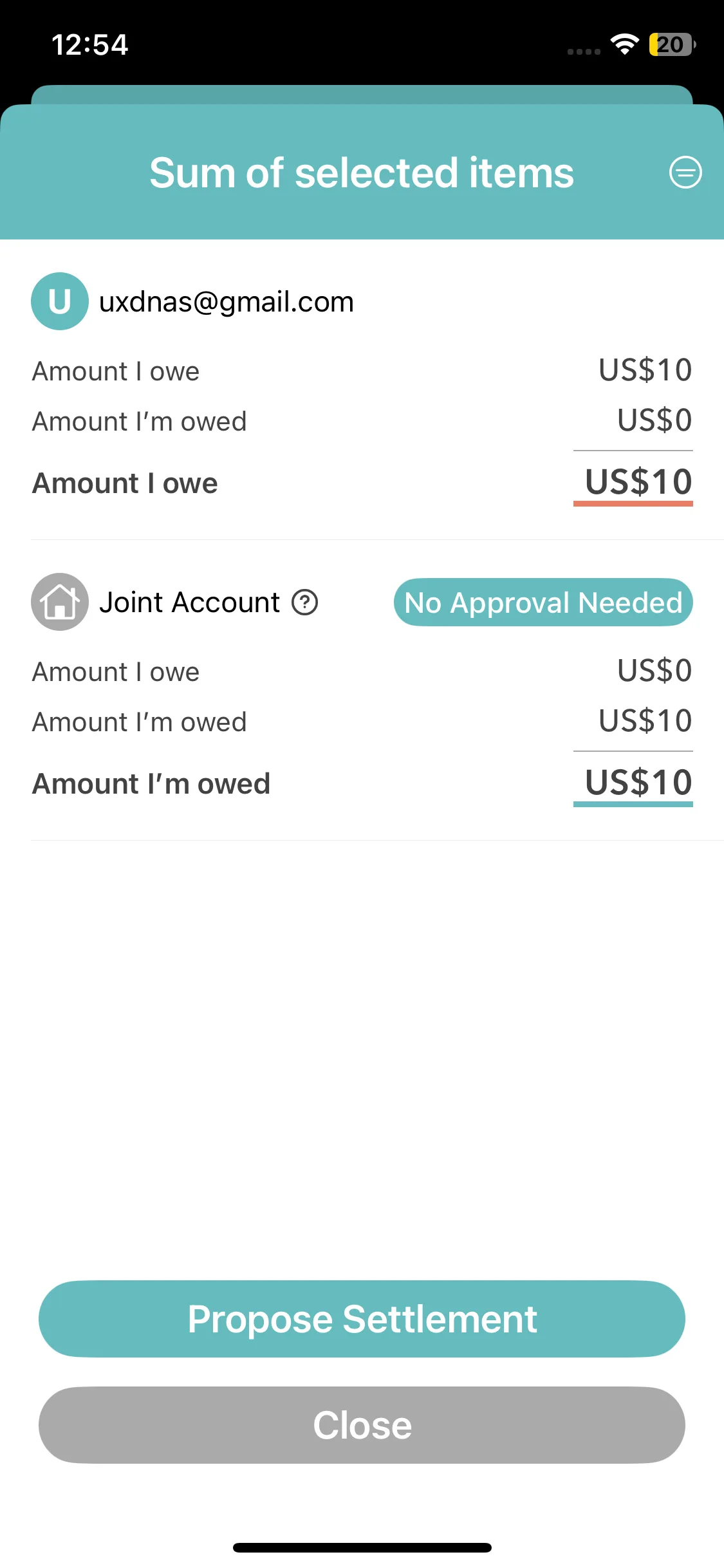
Task: Close the sum of selected items sheet
Action: (362, 1424)
